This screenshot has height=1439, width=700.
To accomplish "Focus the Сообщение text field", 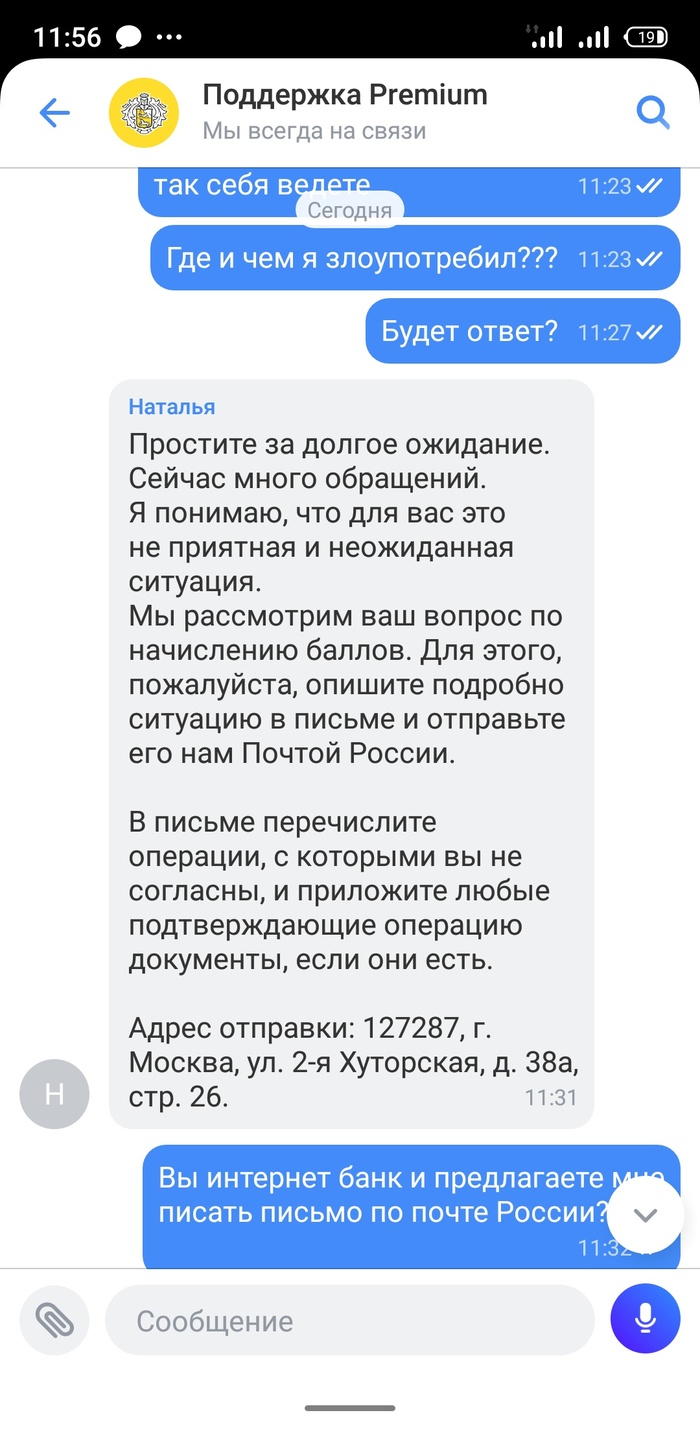I will tap(350, 1320).
